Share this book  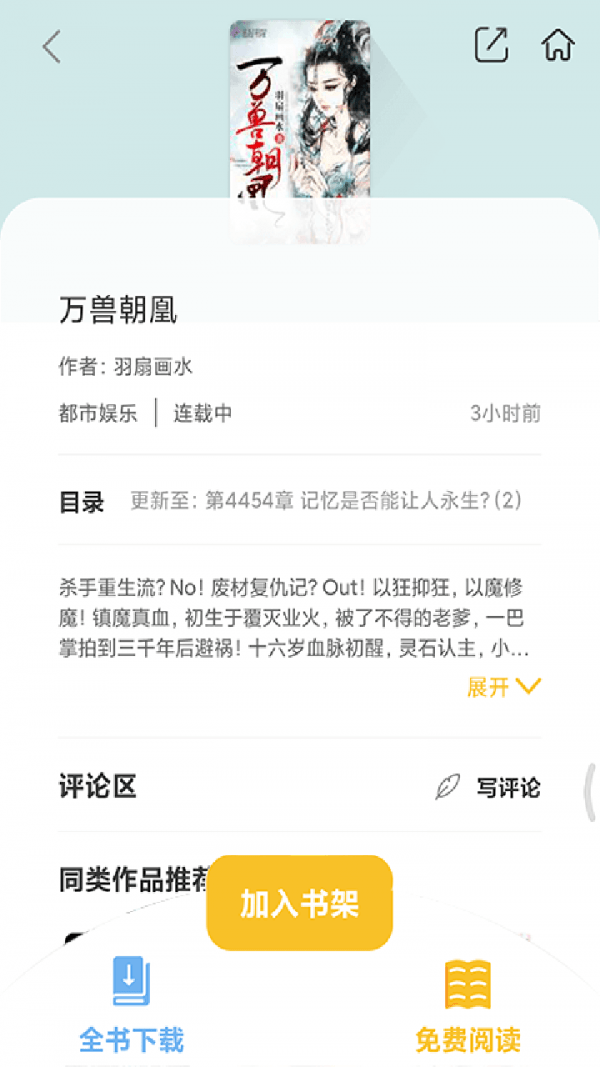pyautogui.click(x=491, y=45)
